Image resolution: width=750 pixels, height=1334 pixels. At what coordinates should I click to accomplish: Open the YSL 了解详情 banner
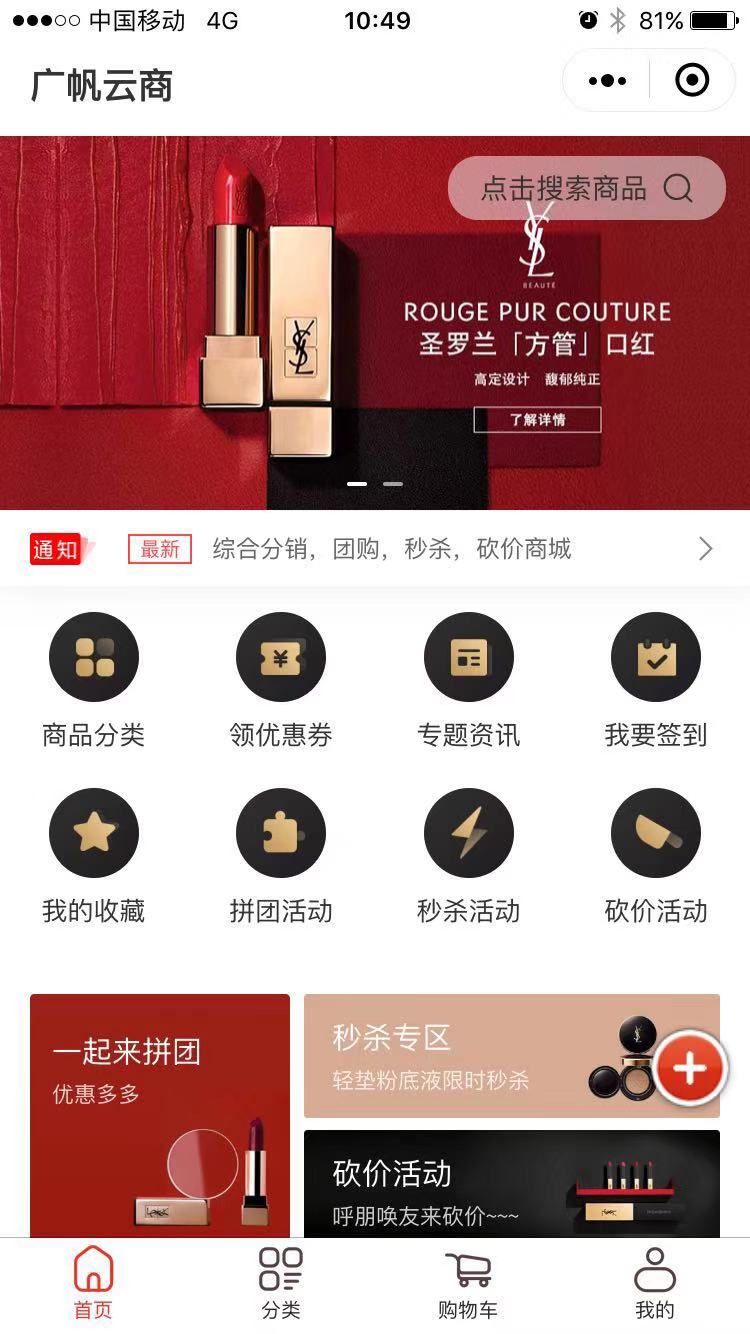537,420
